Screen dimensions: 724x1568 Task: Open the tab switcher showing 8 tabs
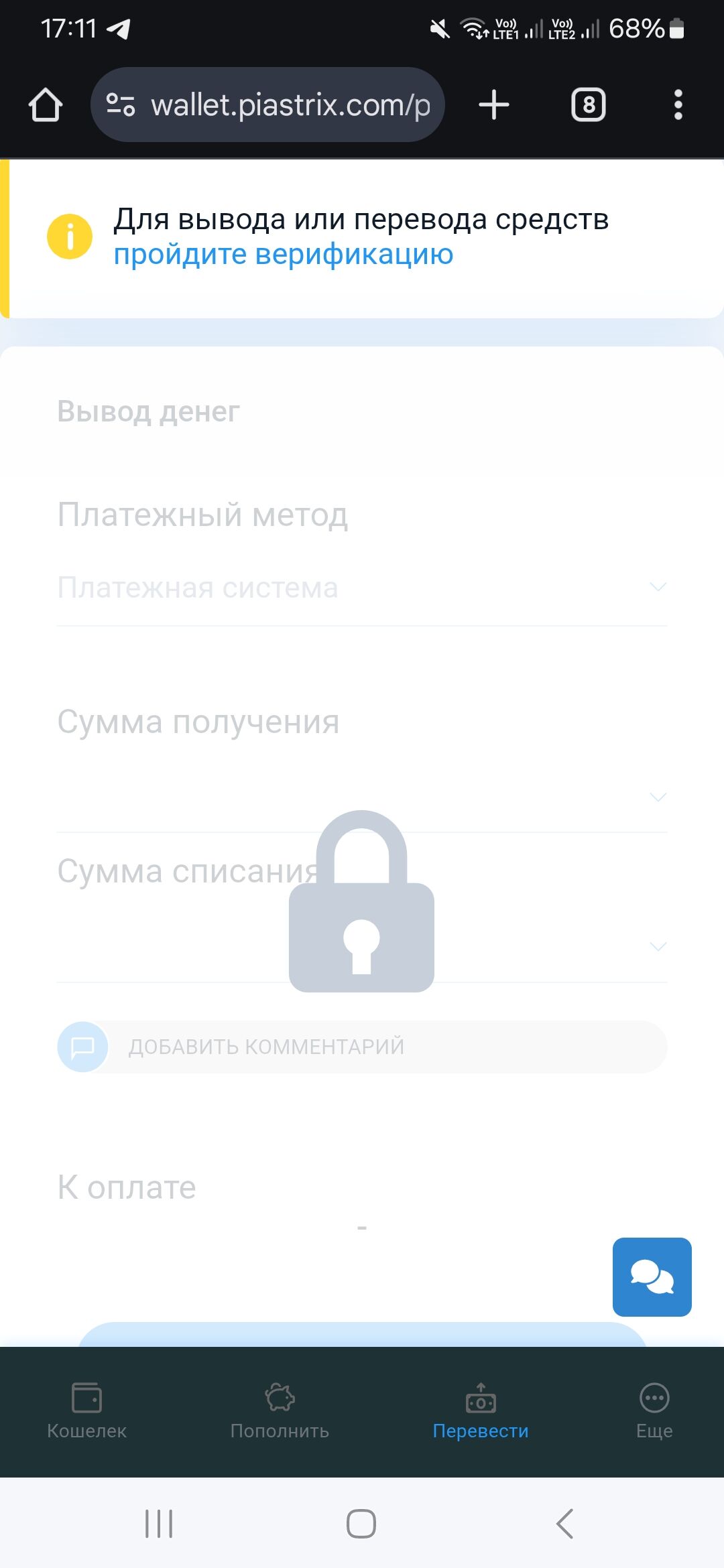588,105
